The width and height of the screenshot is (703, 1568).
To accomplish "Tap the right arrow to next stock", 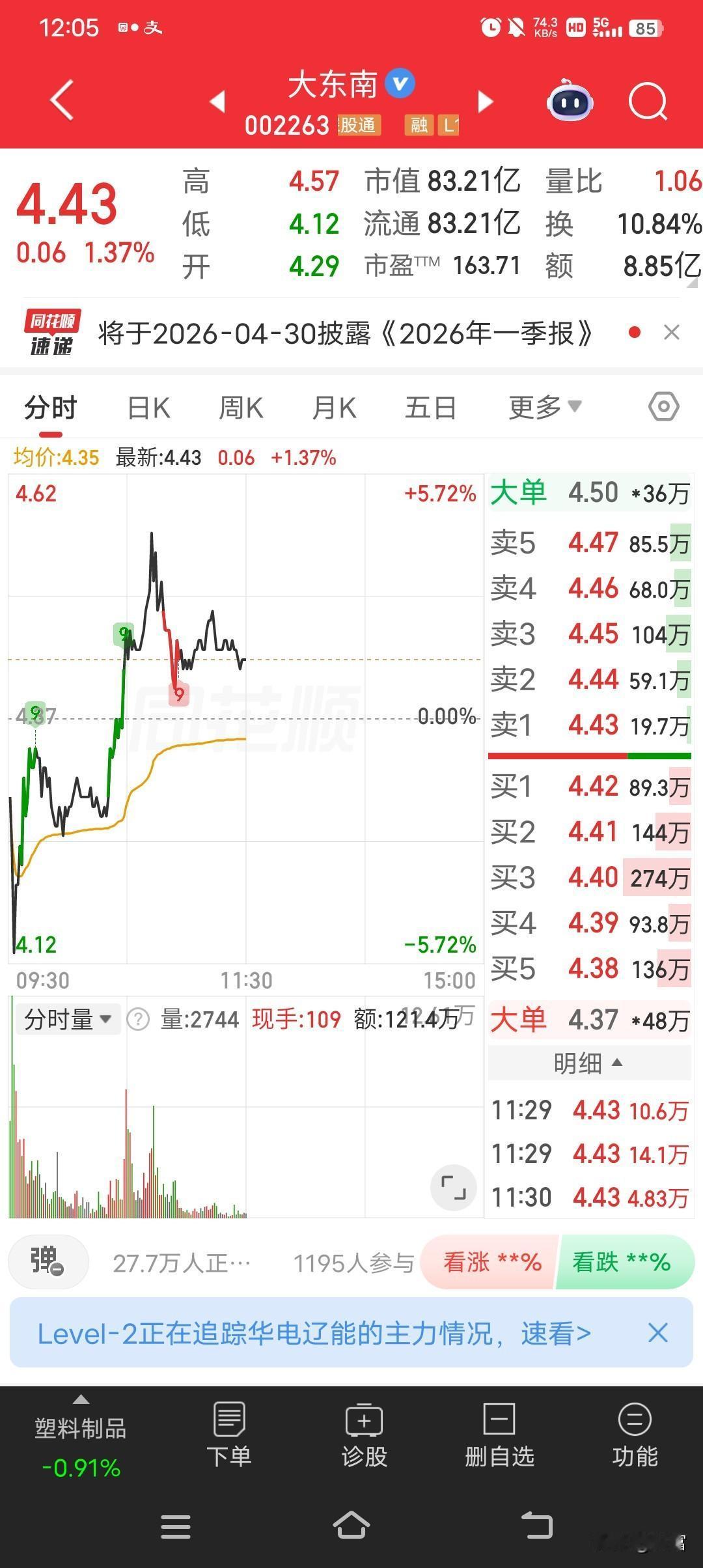I will click(x=485, y=102).
